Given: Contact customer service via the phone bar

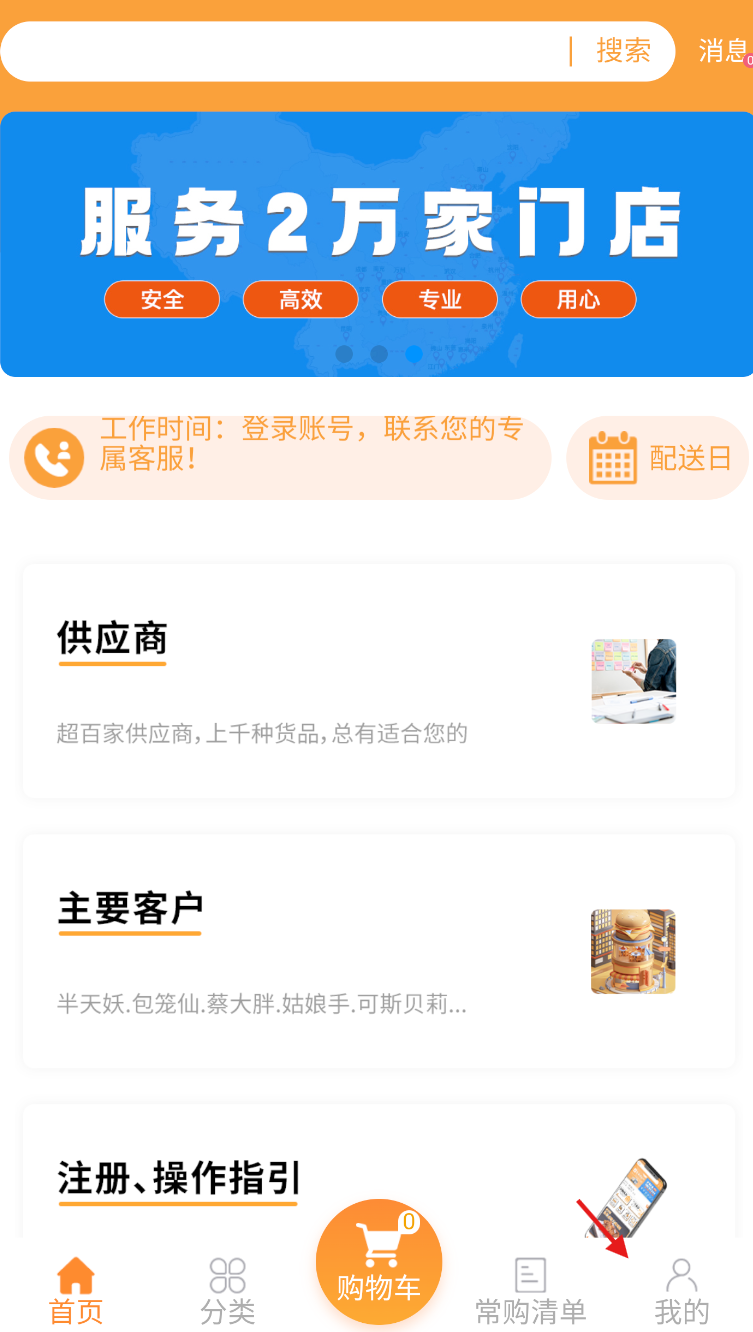Looking at the screenshot, I should [x=280, y=458].
